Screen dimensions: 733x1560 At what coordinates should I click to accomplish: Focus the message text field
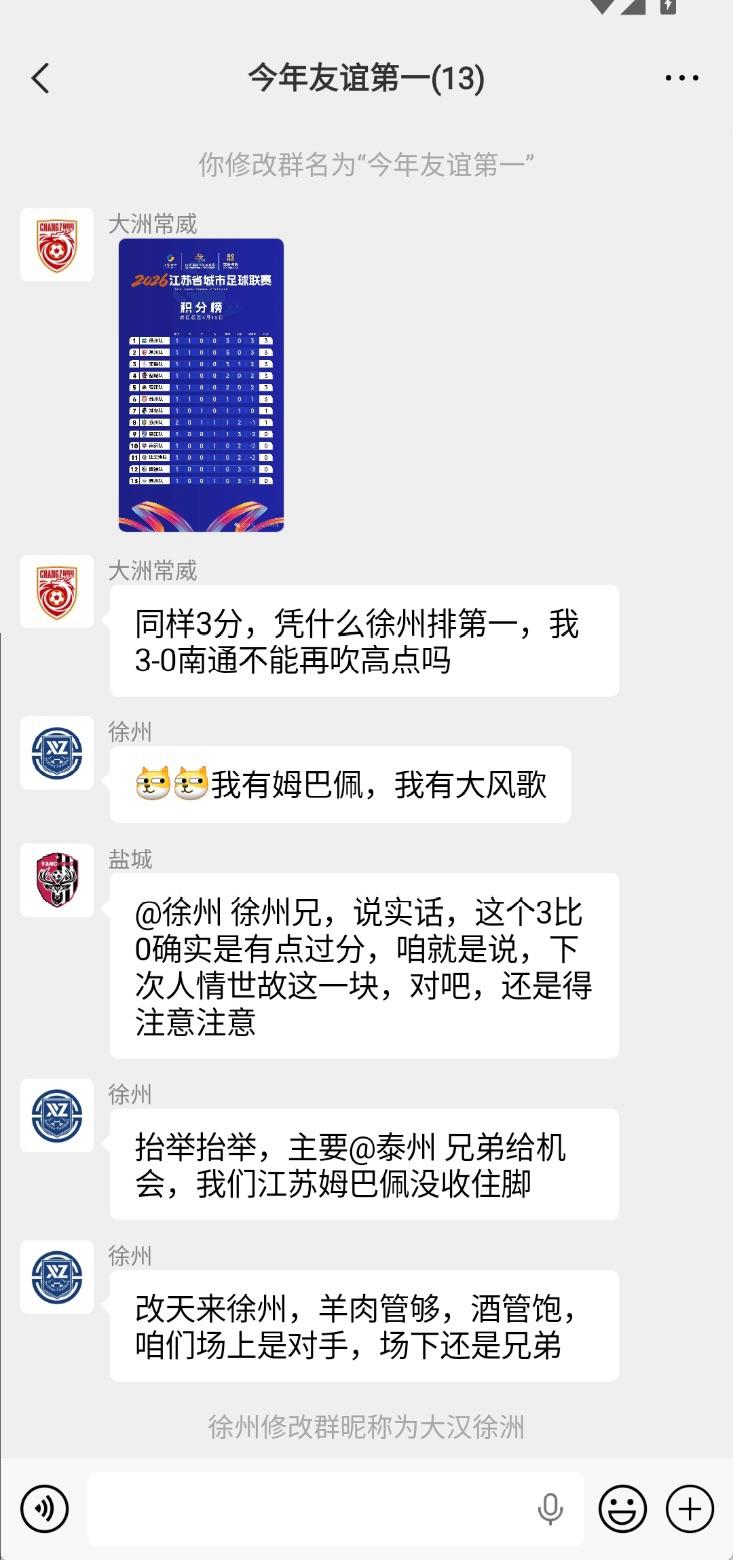coord(310,1508)
